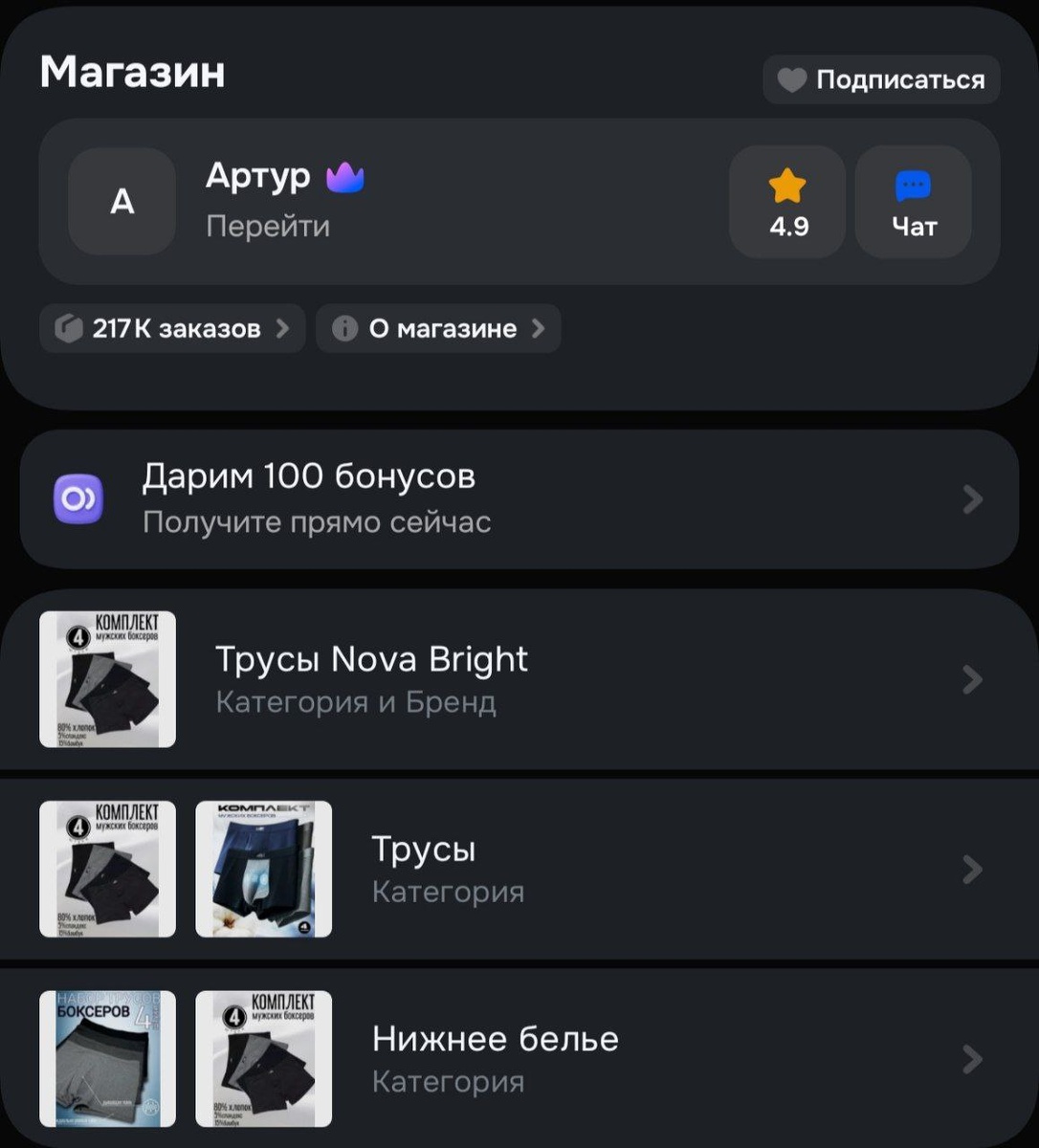Image resolution: width=1039 pixels, height=1148 pixels.
Task: Select the shop avatar with letter A
Action: (122, 201)
